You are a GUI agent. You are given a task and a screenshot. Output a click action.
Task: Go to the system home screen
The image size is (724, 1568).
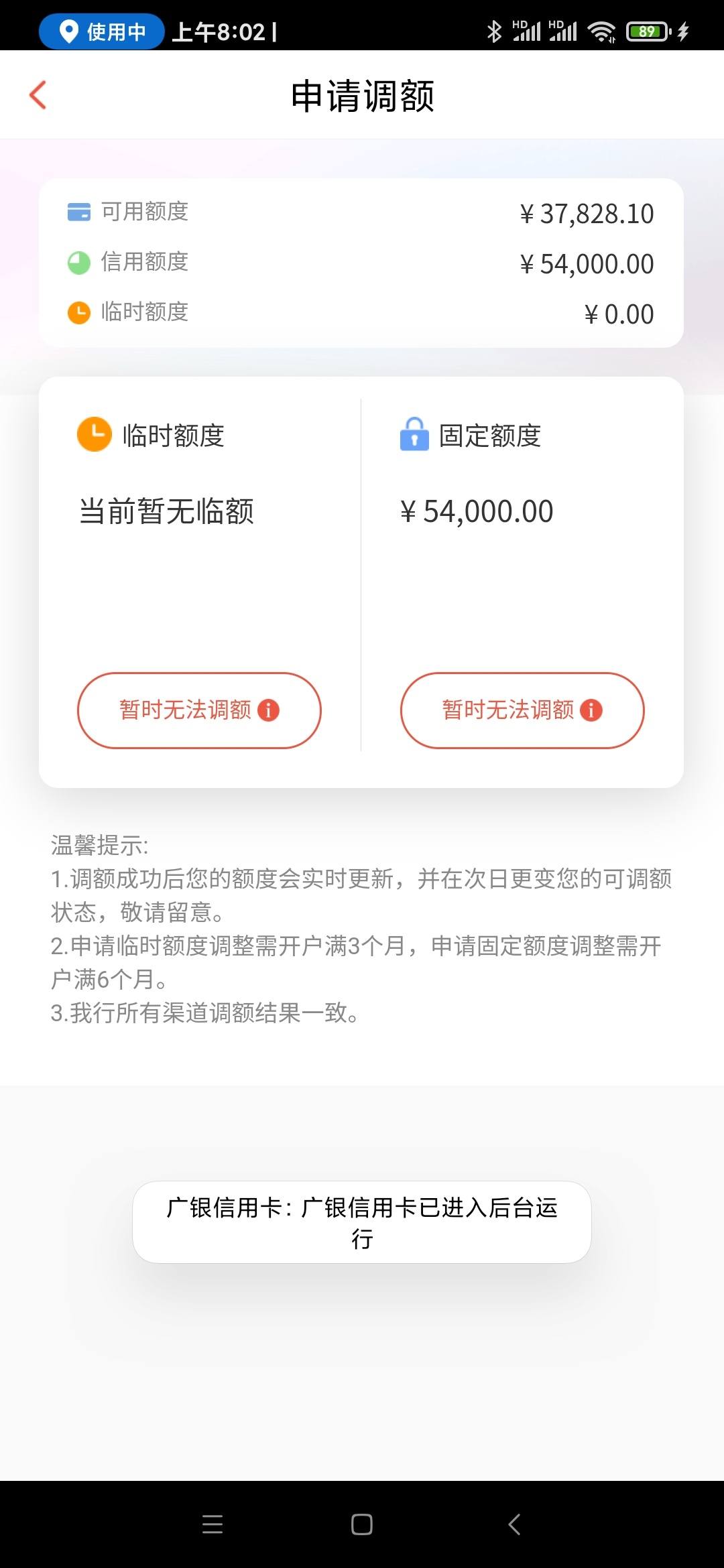point(362,1524)
